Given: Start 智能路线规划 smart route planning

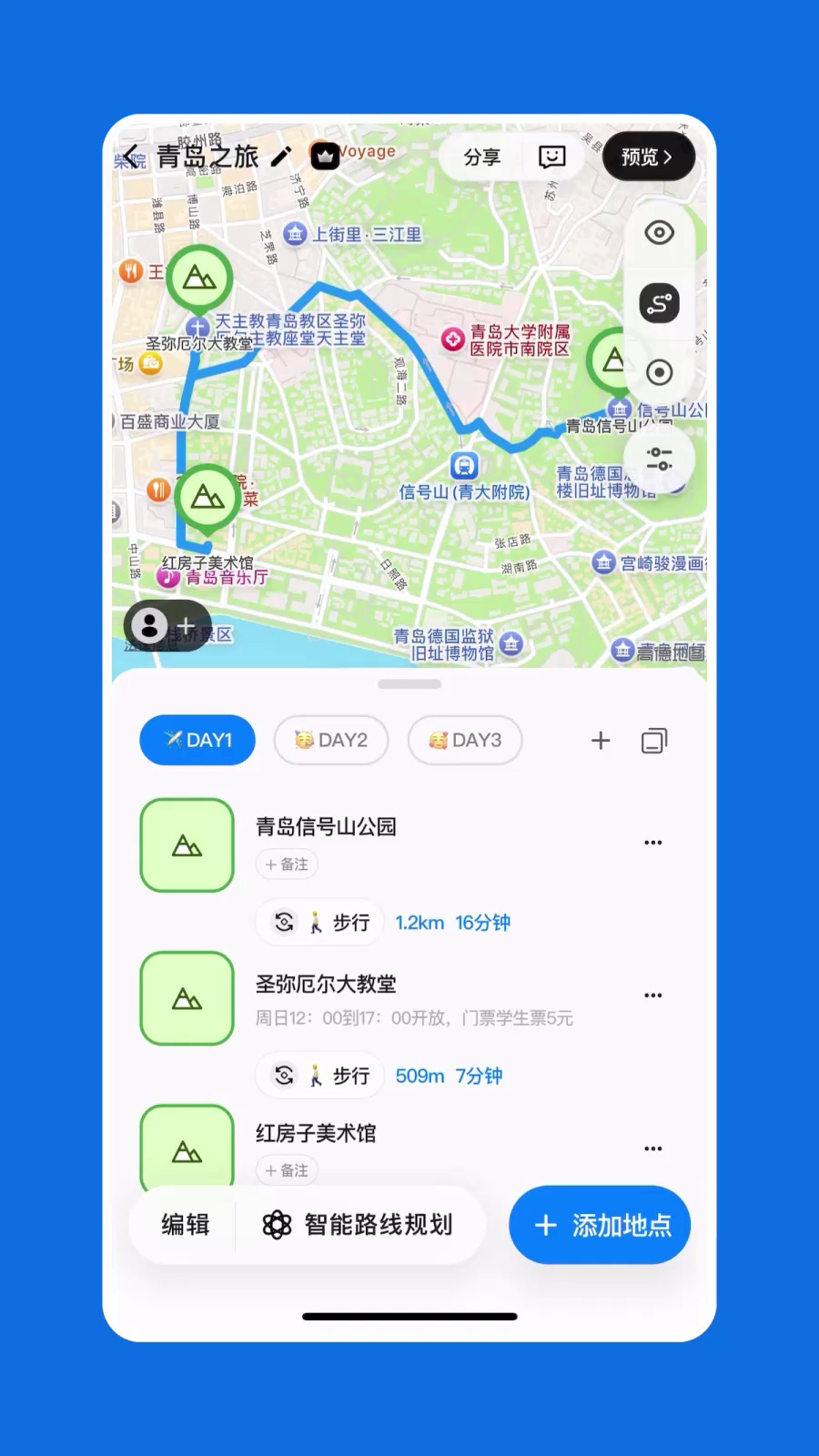Looking at the screenshot, I should click(359, 1225).
